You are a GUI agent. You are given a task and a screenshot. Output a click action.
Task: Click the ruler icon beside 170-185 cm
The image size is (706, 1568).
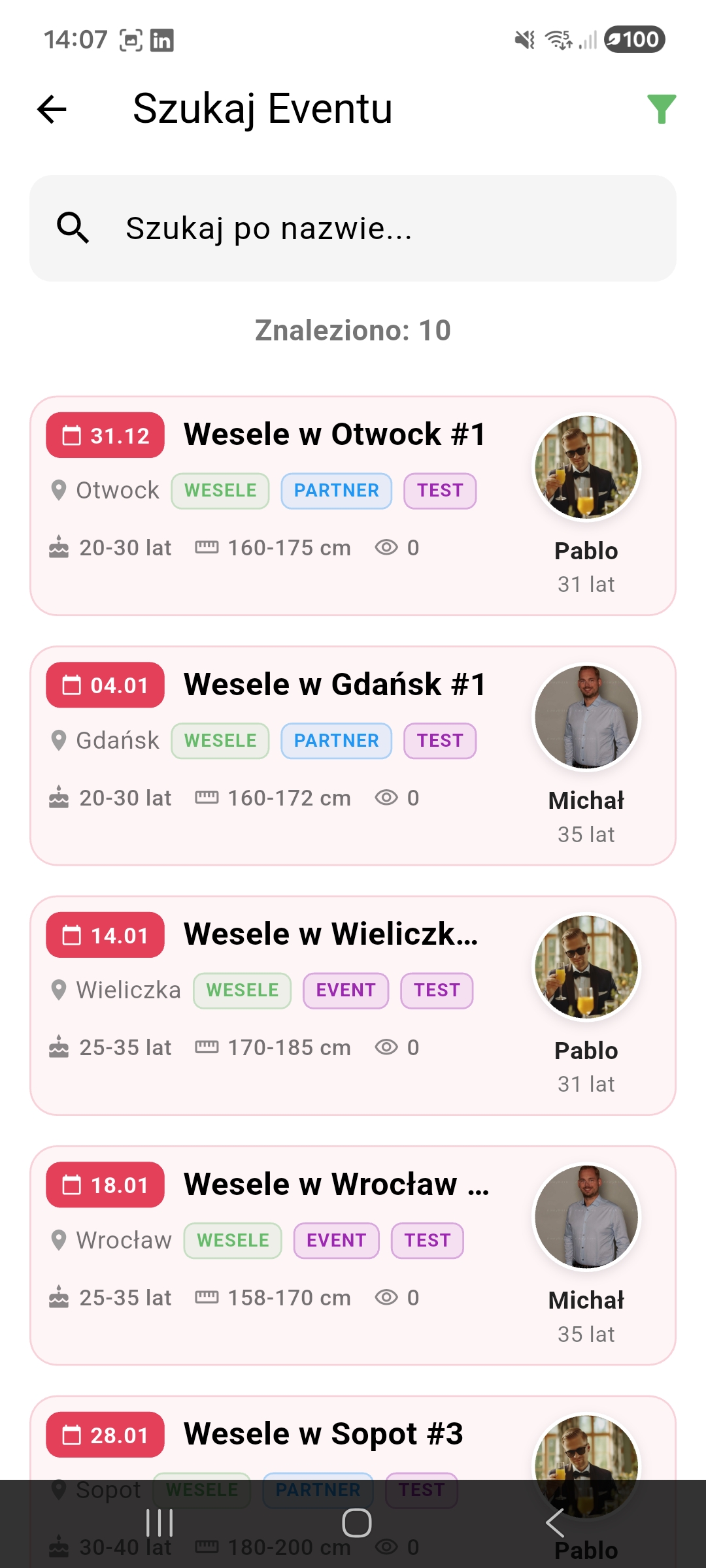tap(207, 1047)
